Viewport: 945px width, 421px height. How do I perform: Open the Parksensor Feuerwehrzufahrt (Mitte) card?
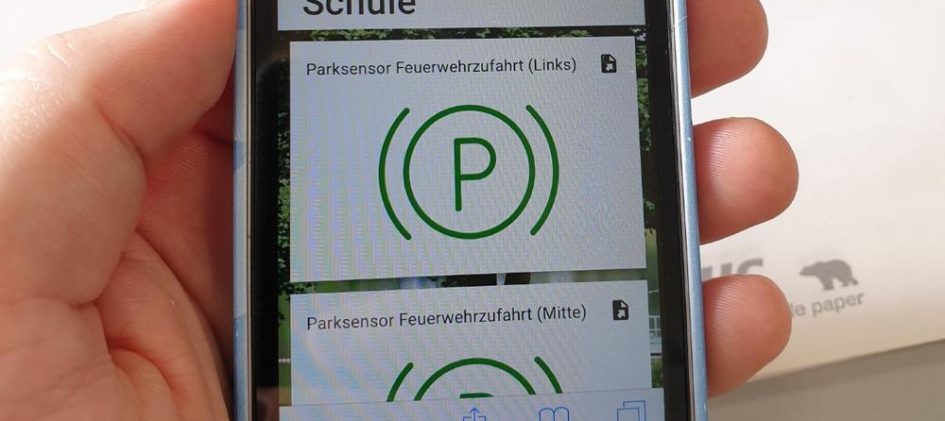pyautogui.click(x=463, y=350)
